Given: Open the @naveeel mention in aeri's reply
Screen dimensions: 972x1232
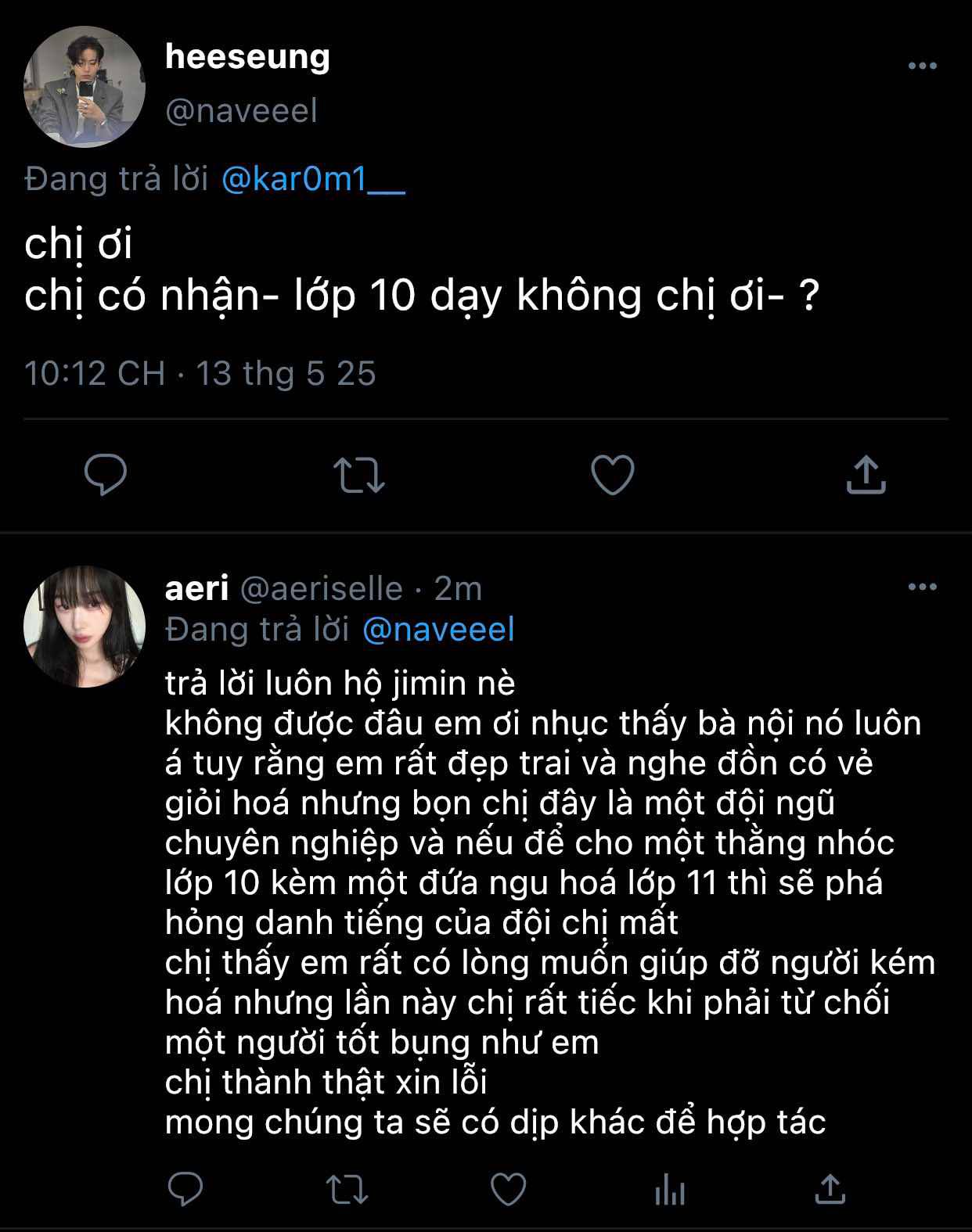Looking at the screenshot, I should (438, 630).
